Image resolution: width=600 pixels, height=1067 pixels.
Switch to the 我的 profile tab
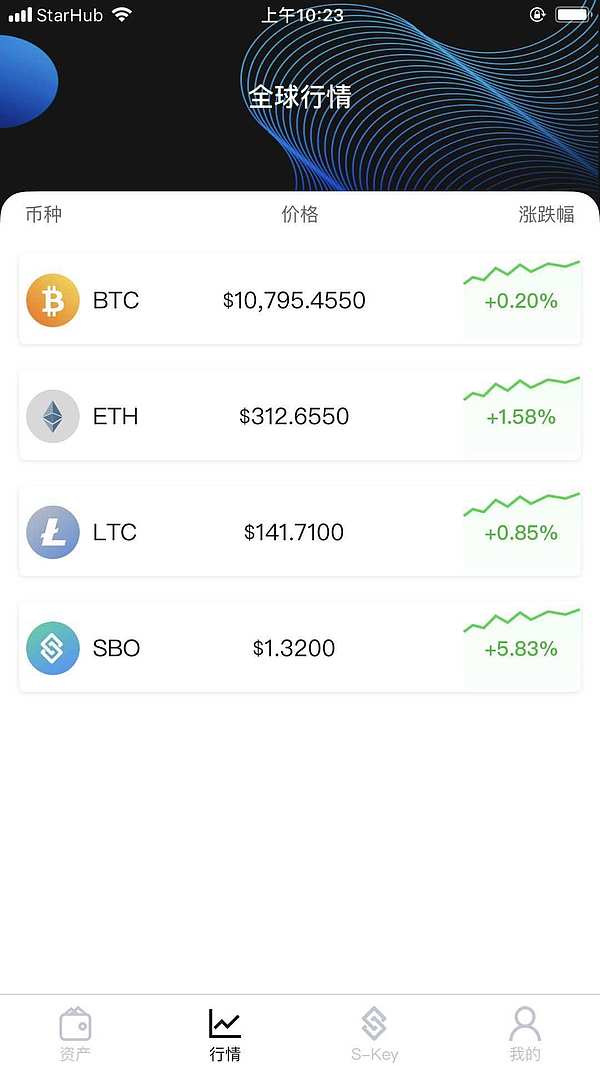(x=524, y=1032)
